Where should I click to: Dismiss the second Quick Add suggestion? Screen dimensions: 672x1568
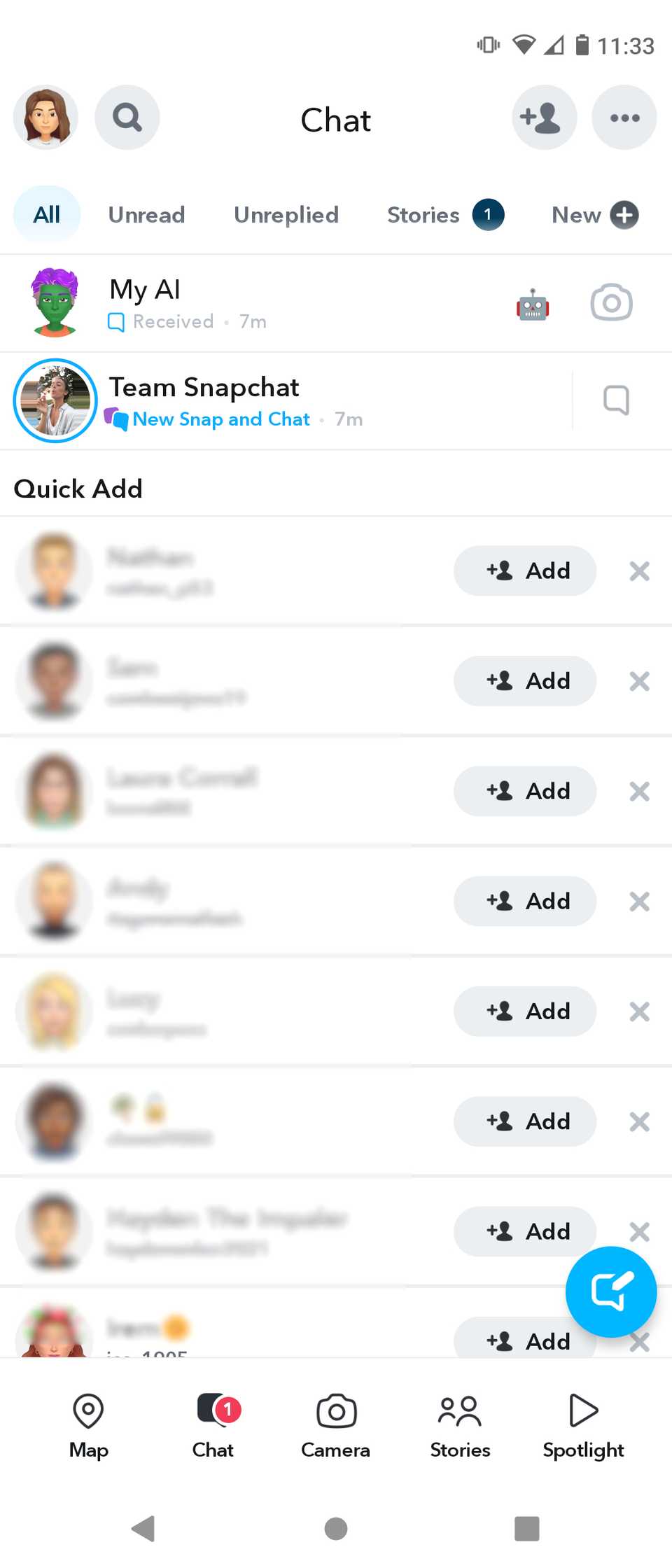(x=639, y=680)
